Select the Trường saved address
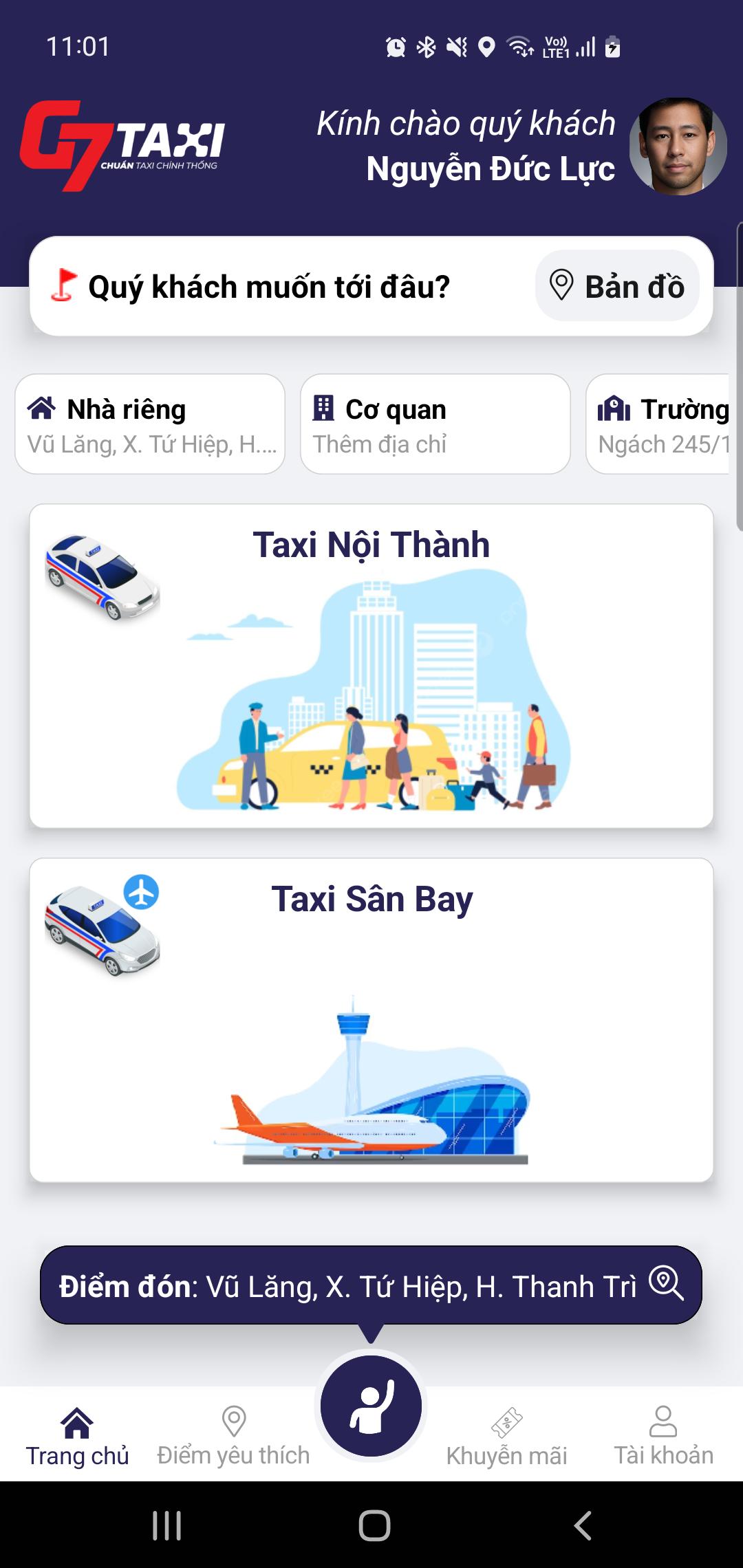This screenshot has height=1568, width=743. [x=660, y=424]
